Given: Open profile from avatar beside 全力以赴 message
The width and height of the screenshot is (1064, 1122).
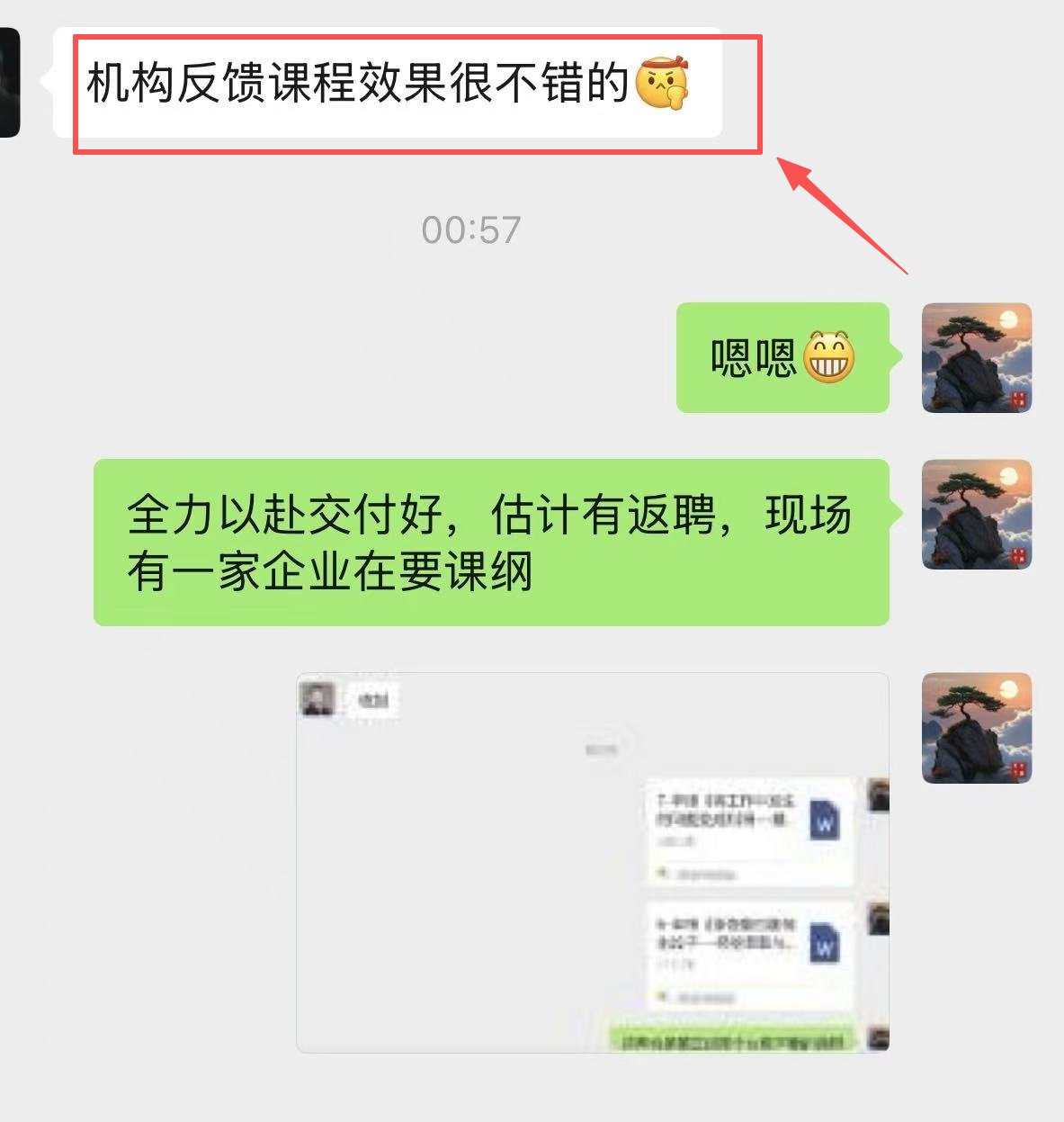Looking at the screenshot, I should click(976, 515).
